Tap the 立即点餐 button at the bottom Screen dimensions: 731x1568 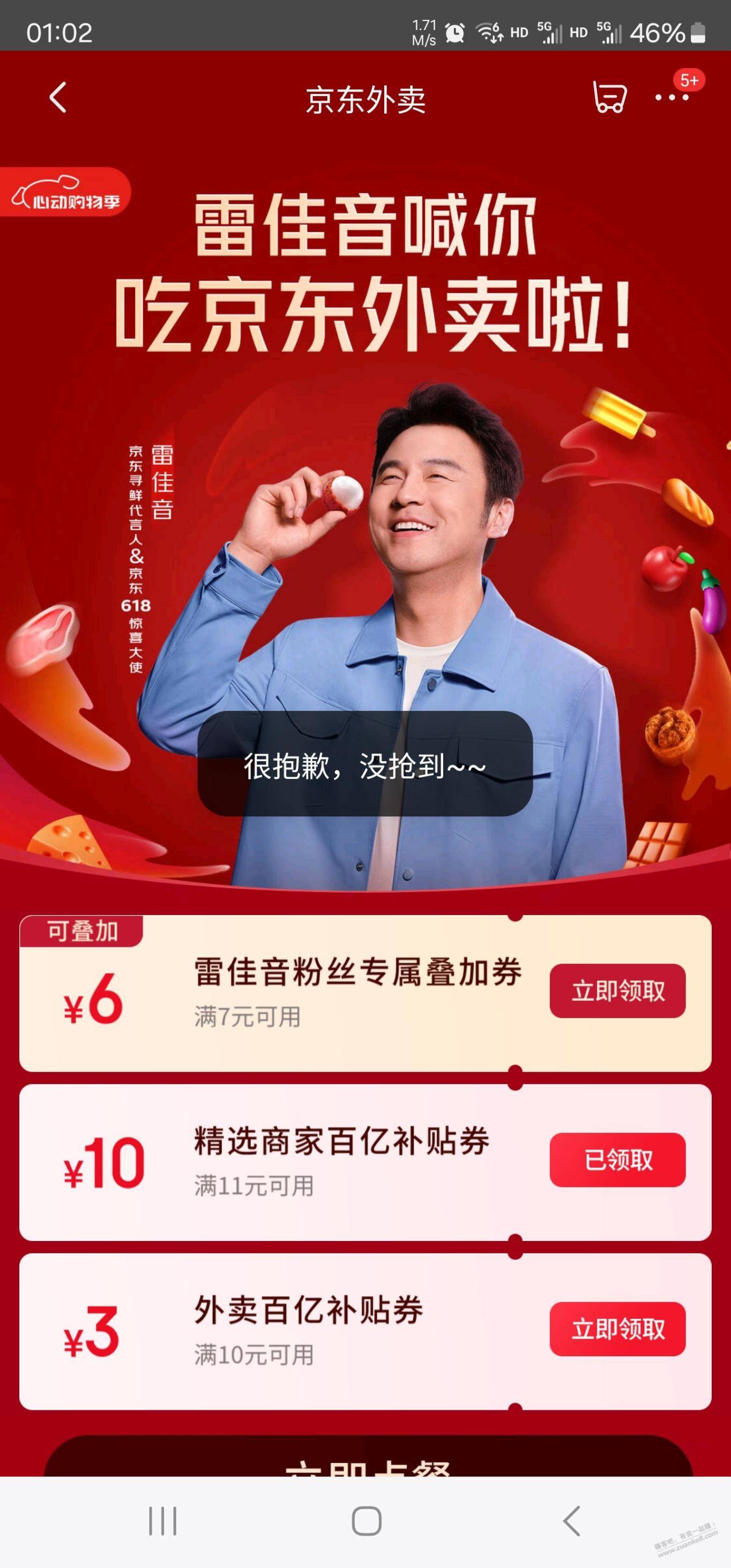click(x=368, y=1458)
